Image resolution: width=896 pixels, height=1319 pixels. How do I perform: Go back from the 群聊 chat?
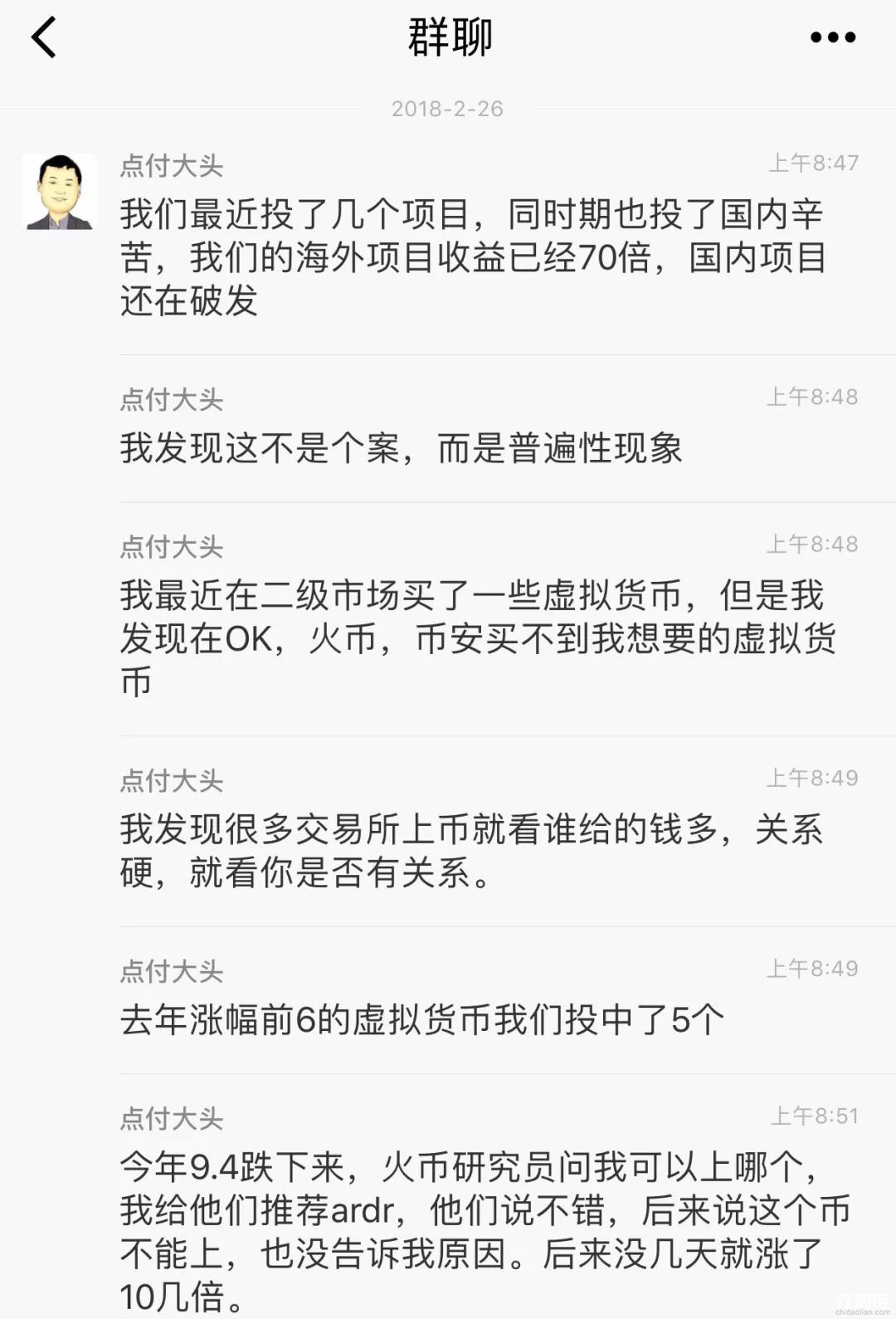point(44,38)
